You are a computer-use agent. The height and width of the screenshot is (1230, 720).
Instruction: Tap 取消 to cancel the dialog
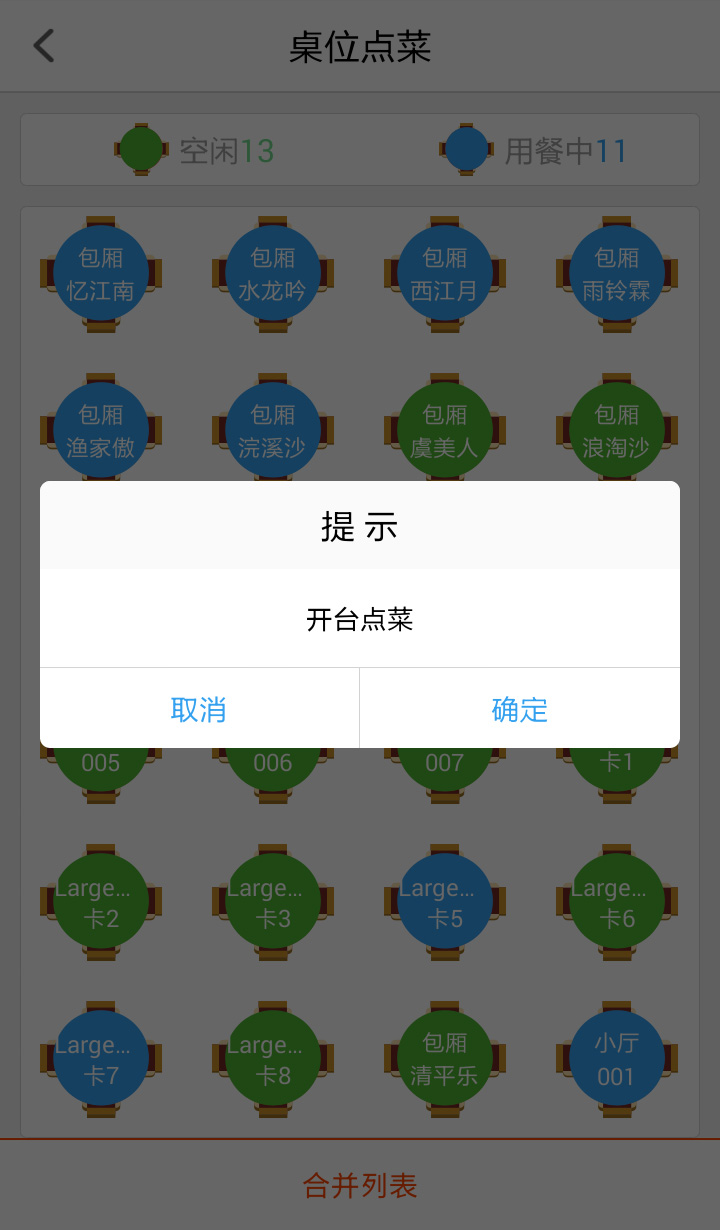pos(199,709)
